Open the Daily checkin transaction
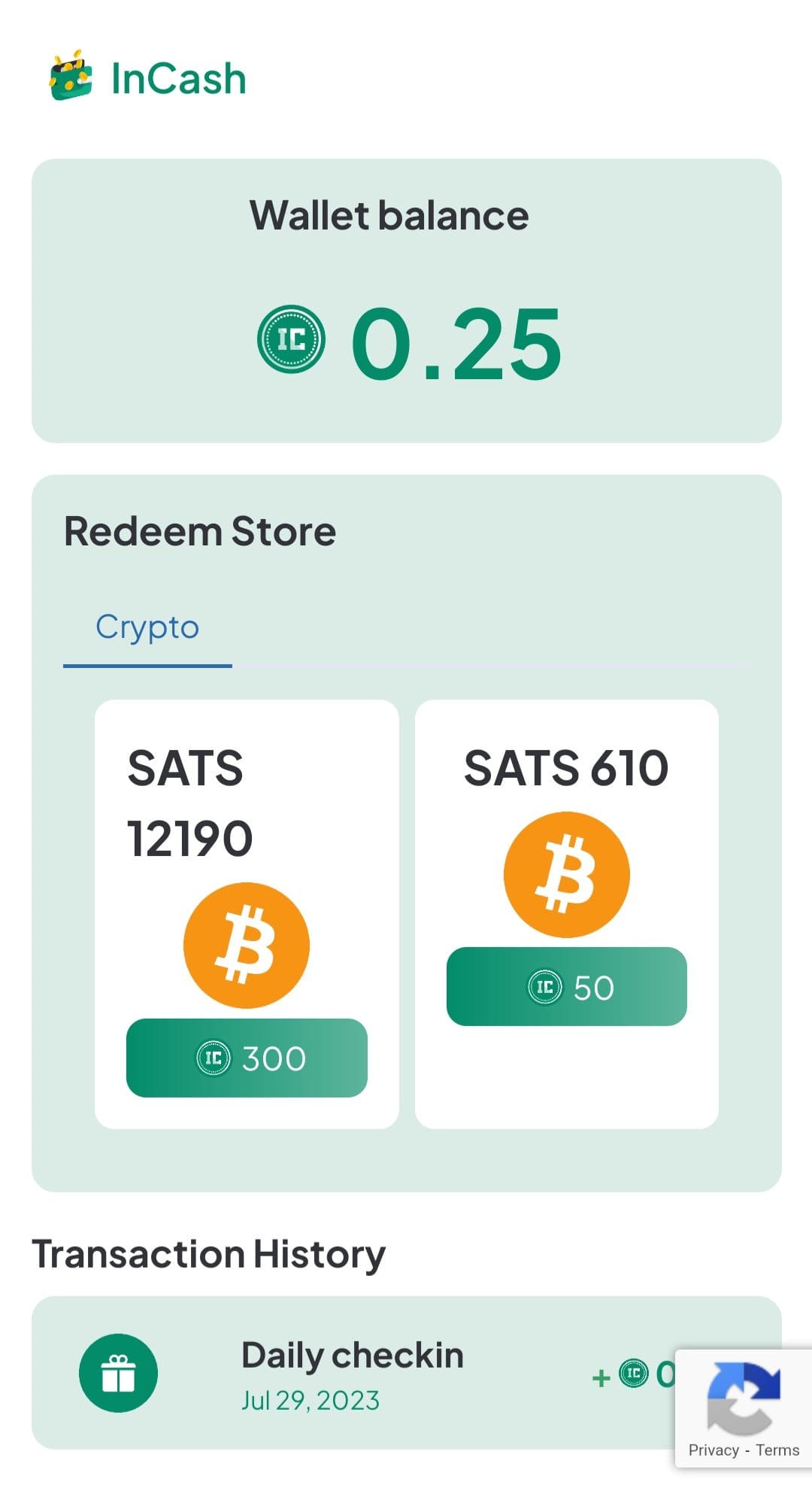Viewport: 812px width, 1491px height. tap(406, 1373)
